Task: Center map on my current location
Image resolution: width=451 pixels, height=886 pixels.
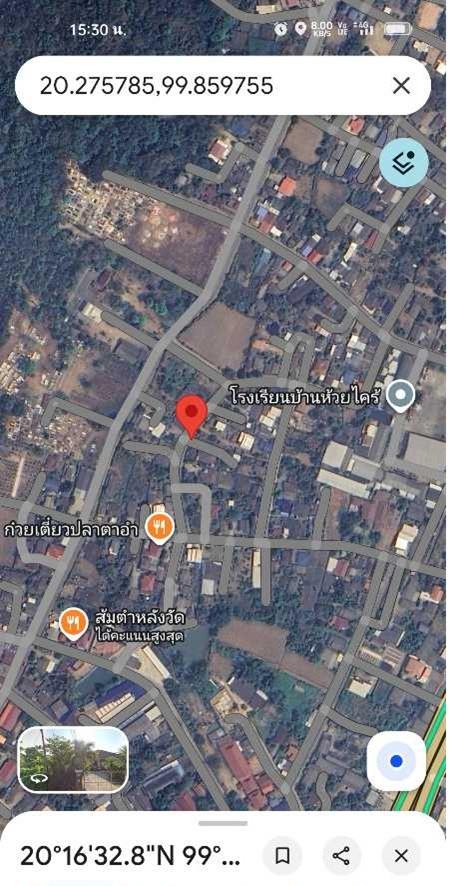Action: click(x=396, y=761)
